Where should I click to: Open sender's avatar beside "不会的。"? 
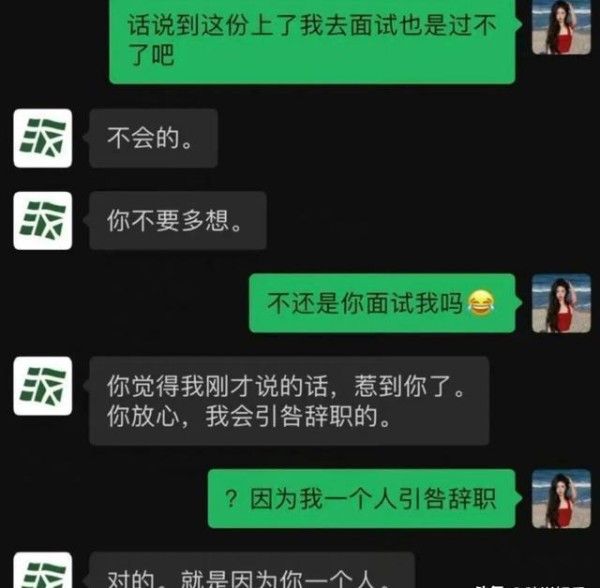coord(42,138)
